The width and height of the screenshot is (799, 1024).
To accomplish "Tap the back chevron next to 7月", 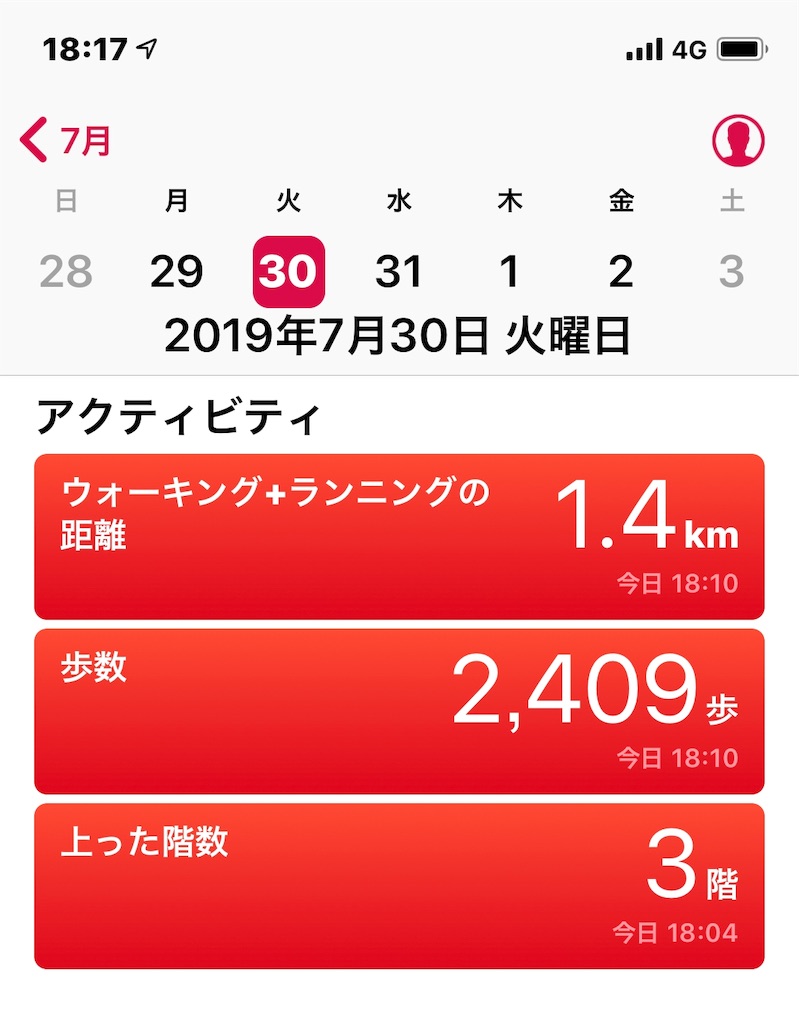I will (x=32, y=140).
